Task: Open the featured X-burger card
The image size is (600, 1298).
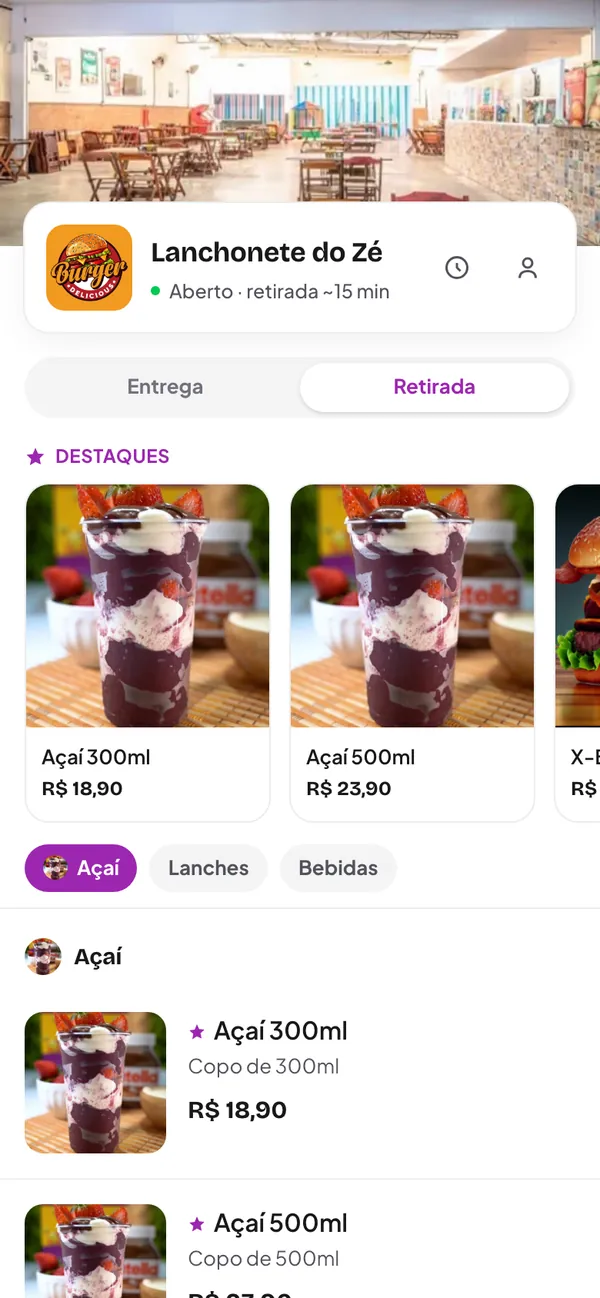Action: click(578, 653)
